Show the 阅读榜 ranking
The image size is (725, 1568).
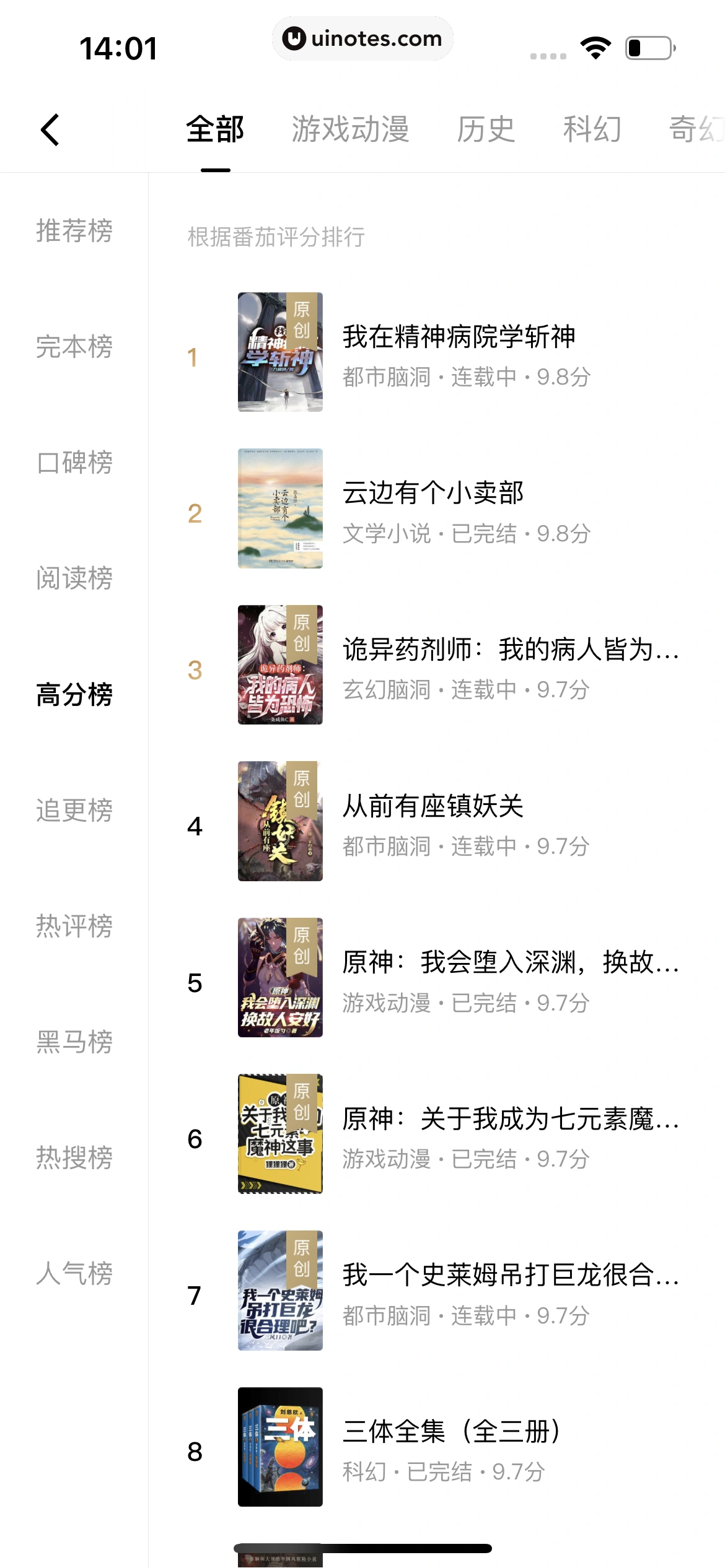tap(74, 578)
